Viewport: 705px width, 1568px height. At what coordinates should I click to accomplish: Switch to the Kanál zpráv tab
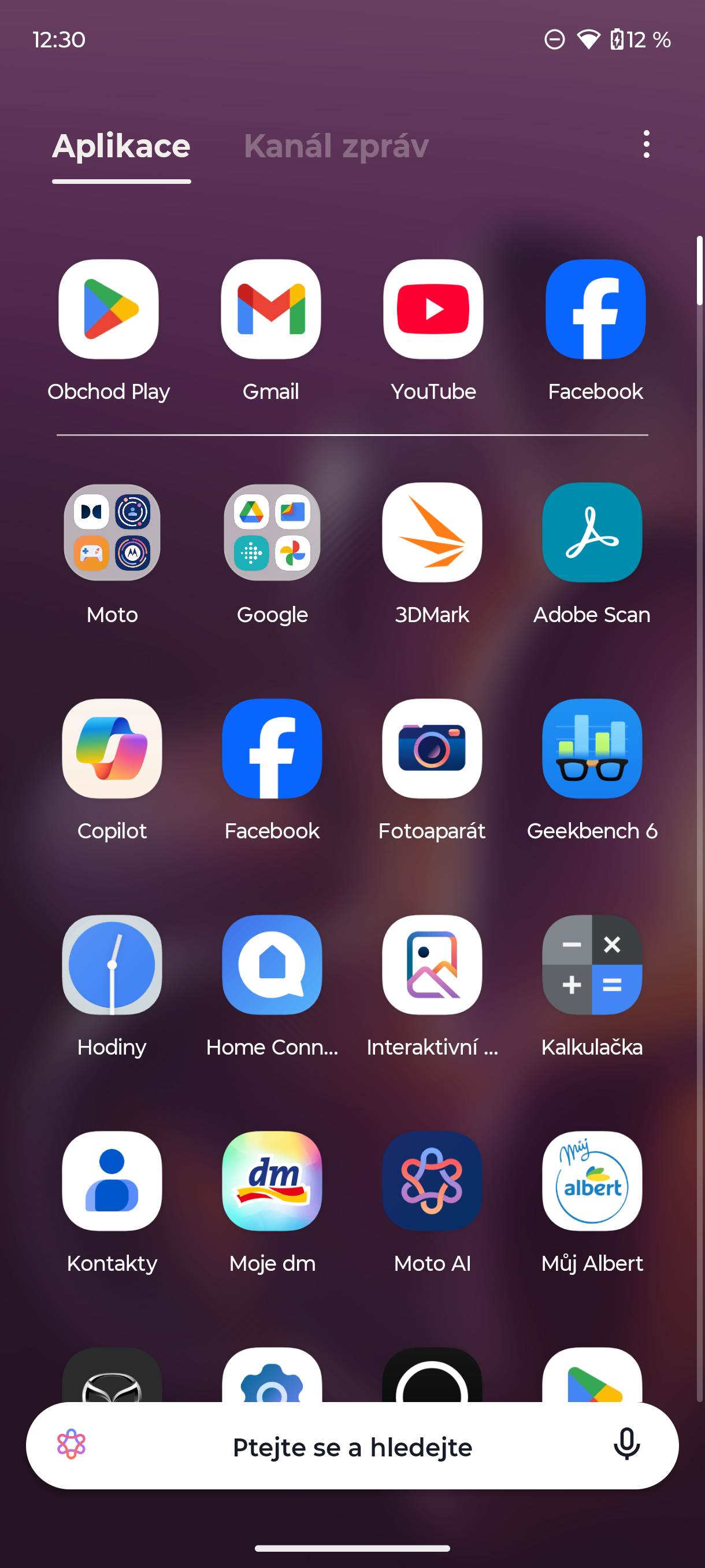[336, 146]
